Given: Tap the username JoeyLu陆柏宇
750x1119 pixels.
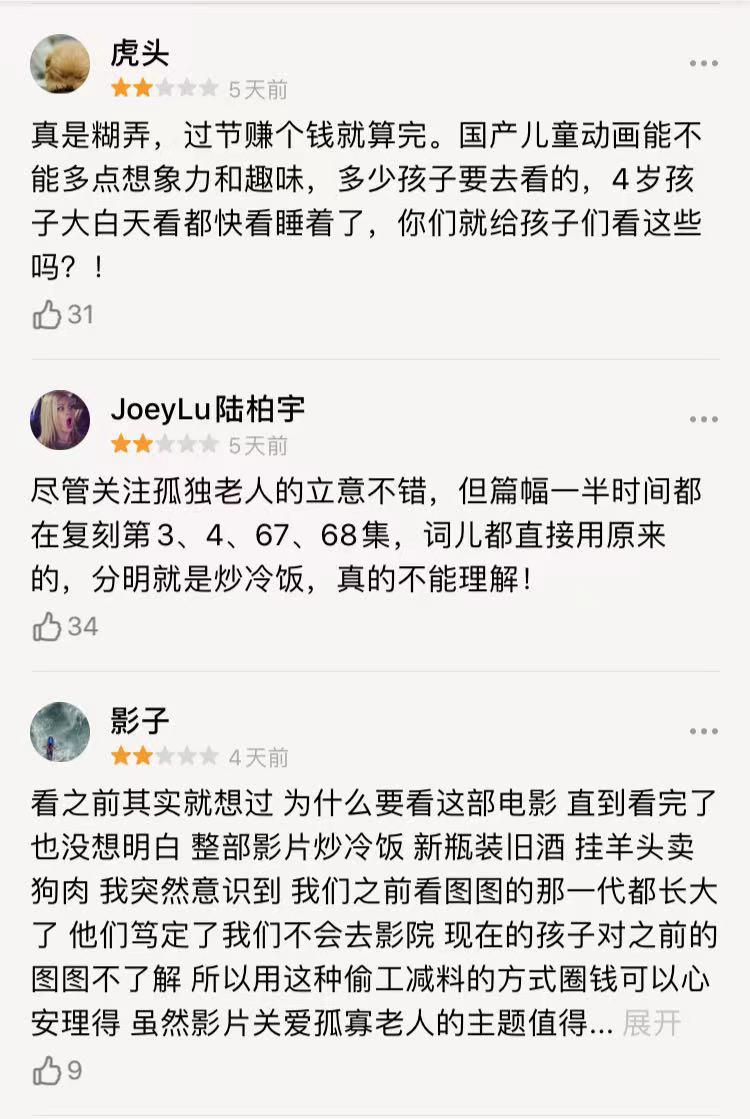Looking at the screenshot, I should 208,408.
